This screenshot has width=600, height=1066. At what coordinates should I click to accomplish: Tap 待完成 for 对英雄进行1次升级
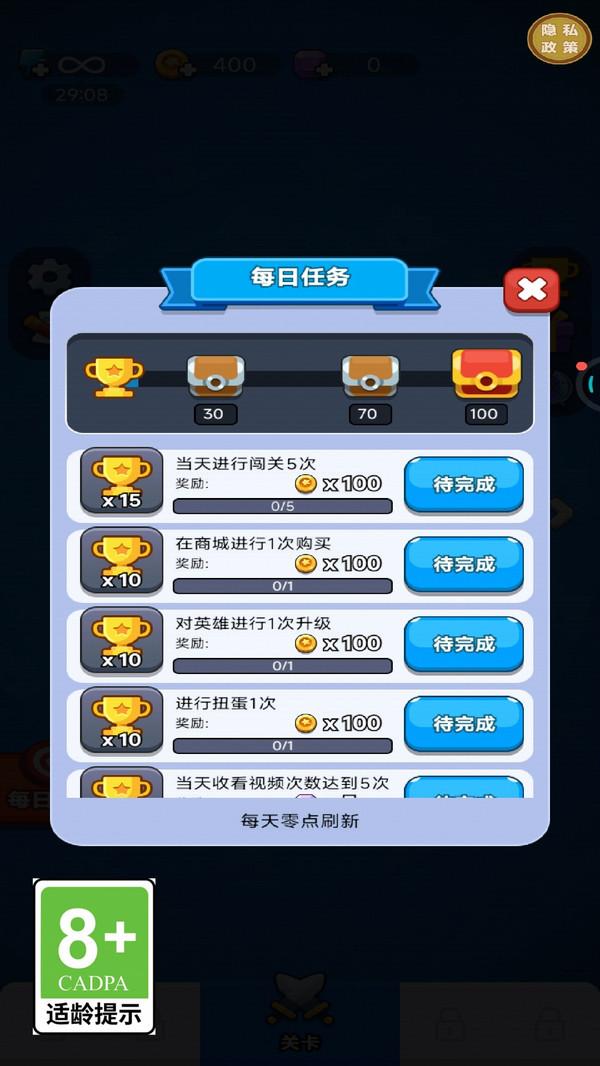point(464,645)
